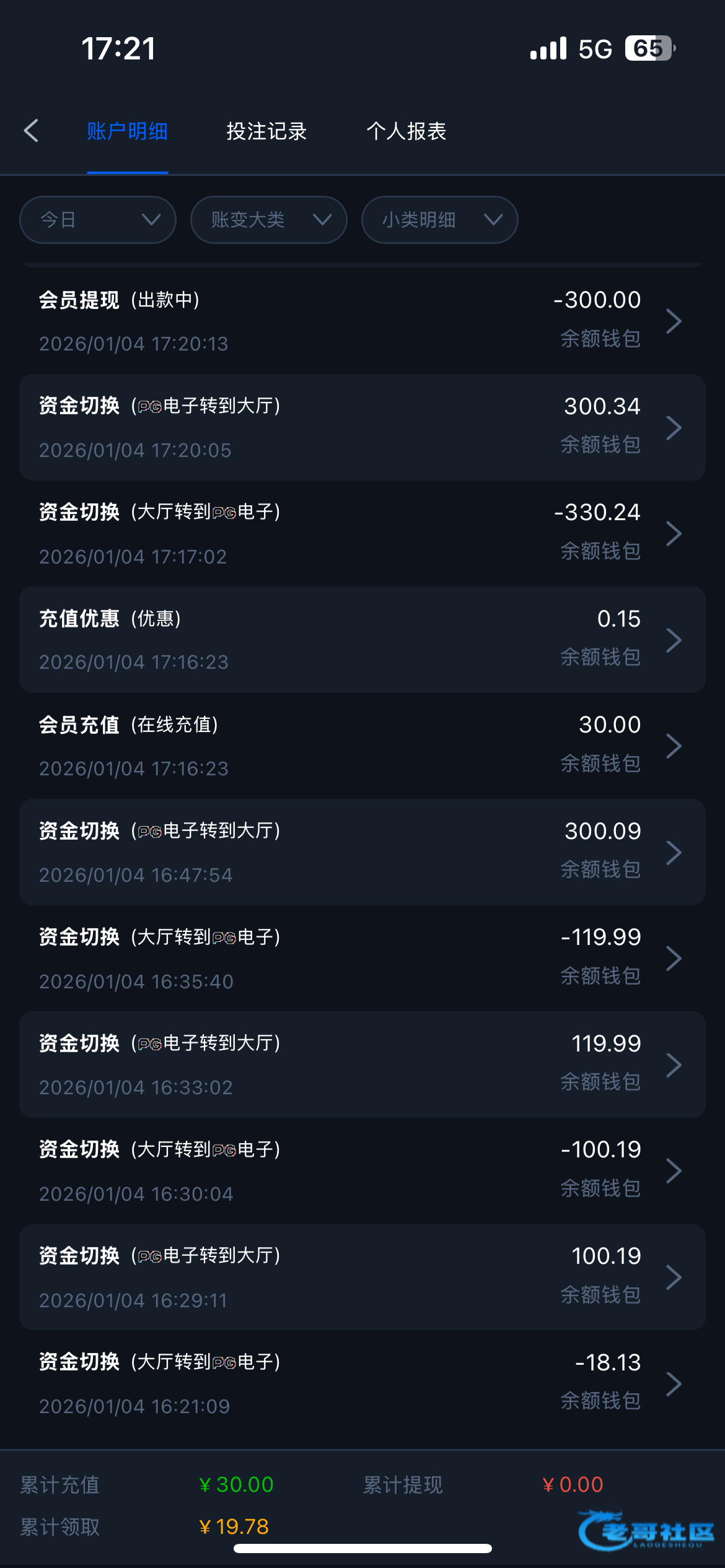
Task: Open the 账变大类 filter dropdown
Action: 268,220
